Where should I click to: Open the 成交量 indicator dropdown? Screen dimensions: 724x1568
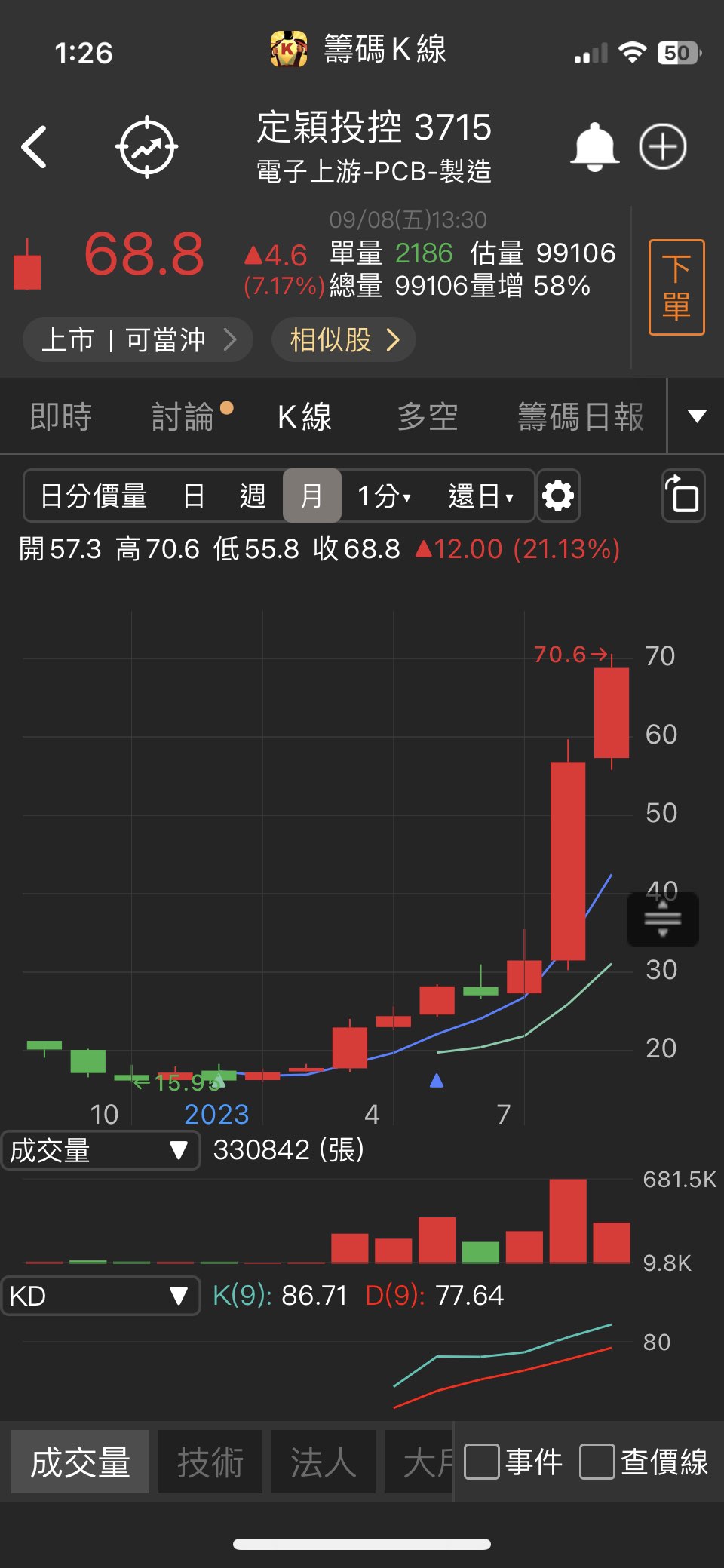pos(100,1150)
